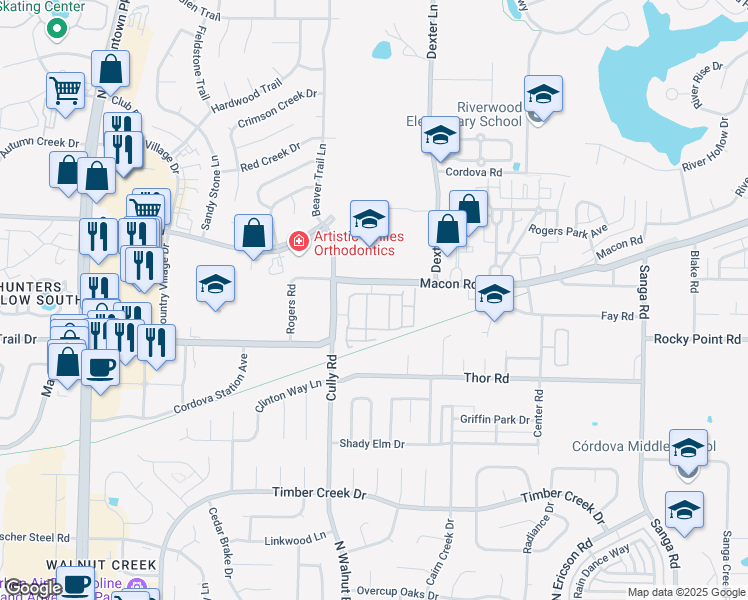Select the school marker west of Rogers Rd
Screen dimensions: 748x600
[x=215, y=285]
